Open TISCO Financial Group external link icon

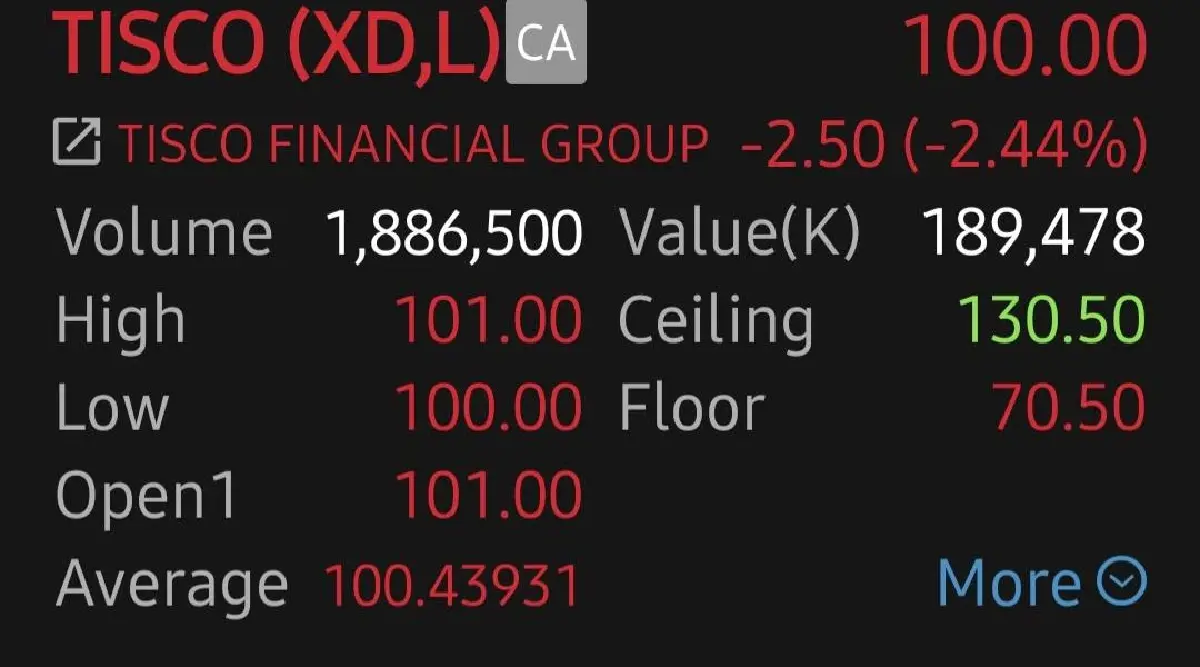(x=77, y=143)
